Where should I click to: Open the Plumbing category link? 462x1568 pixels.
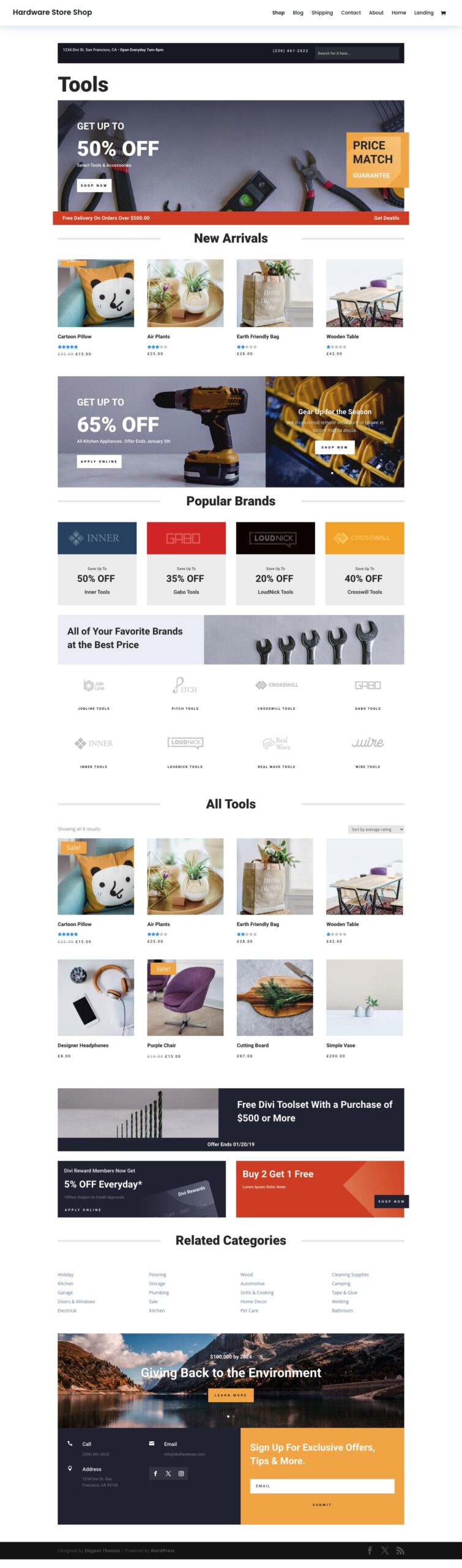[158, 1292]
